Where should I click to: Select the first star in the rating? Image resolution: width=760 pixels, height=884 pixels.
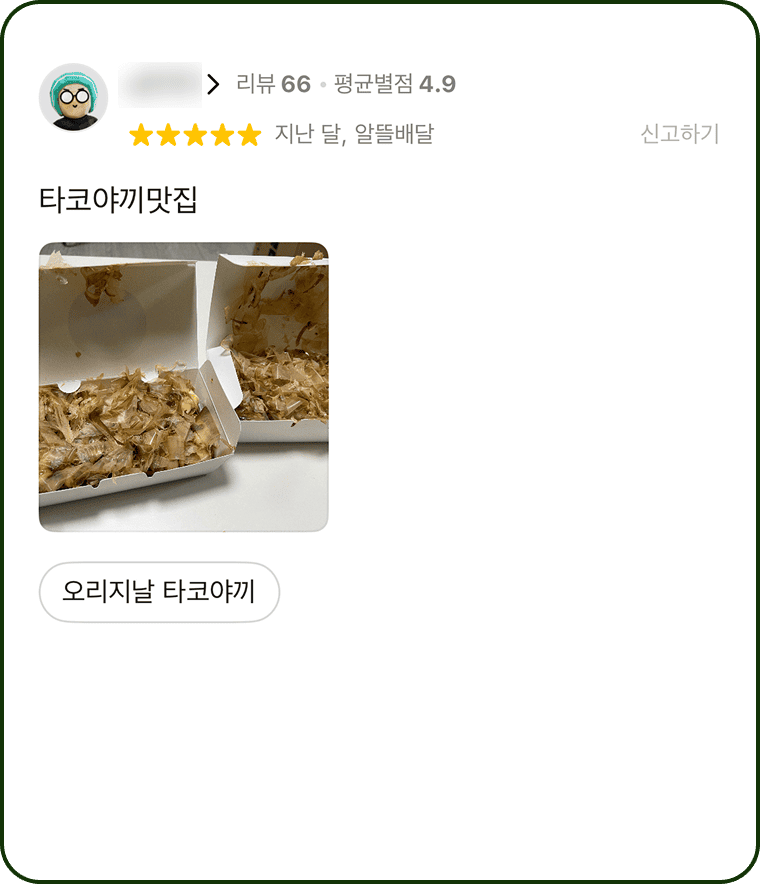coord(143,133)
